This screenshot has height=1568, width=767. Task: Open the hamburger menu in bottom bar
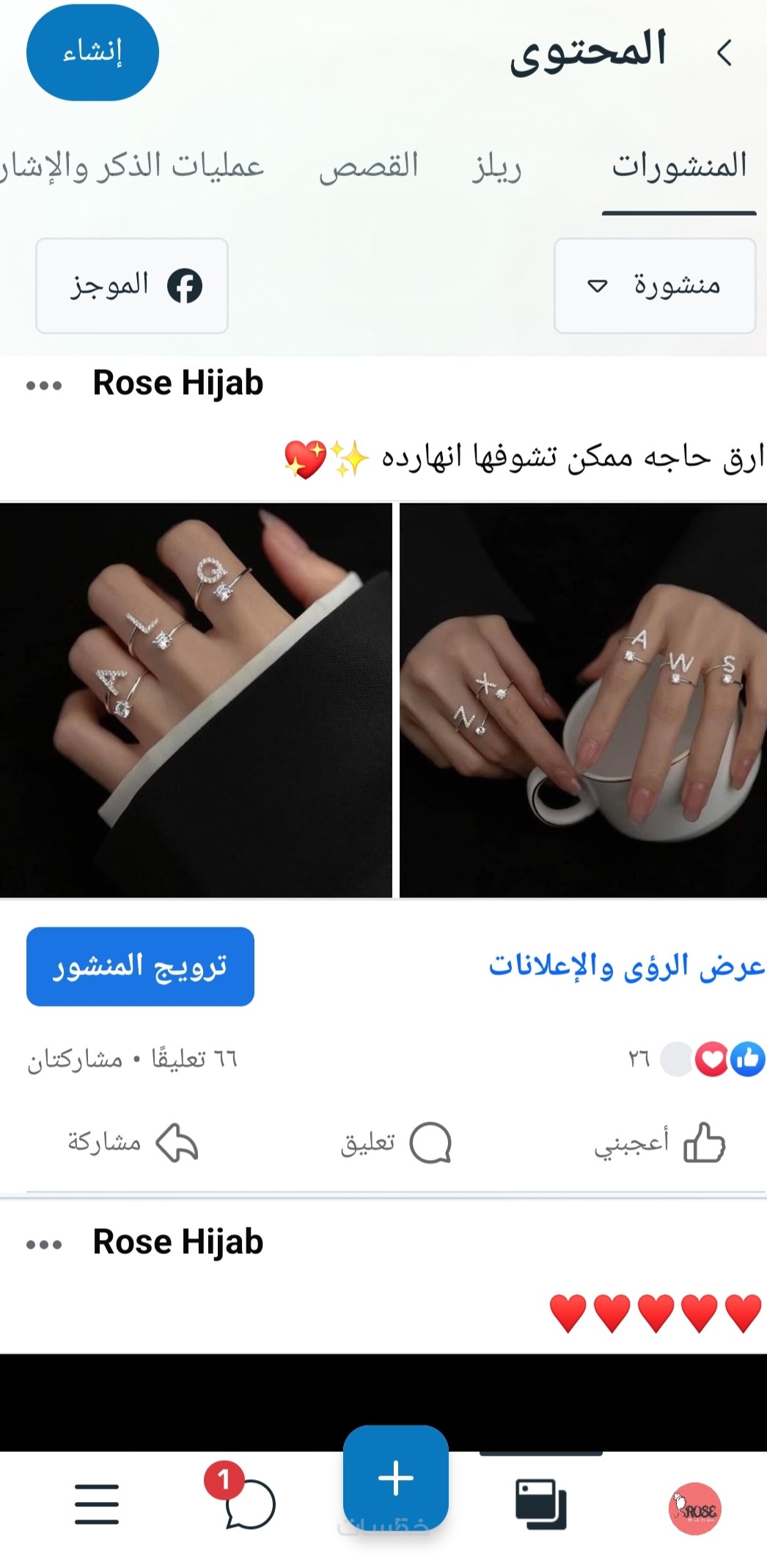click(97, 1503)
